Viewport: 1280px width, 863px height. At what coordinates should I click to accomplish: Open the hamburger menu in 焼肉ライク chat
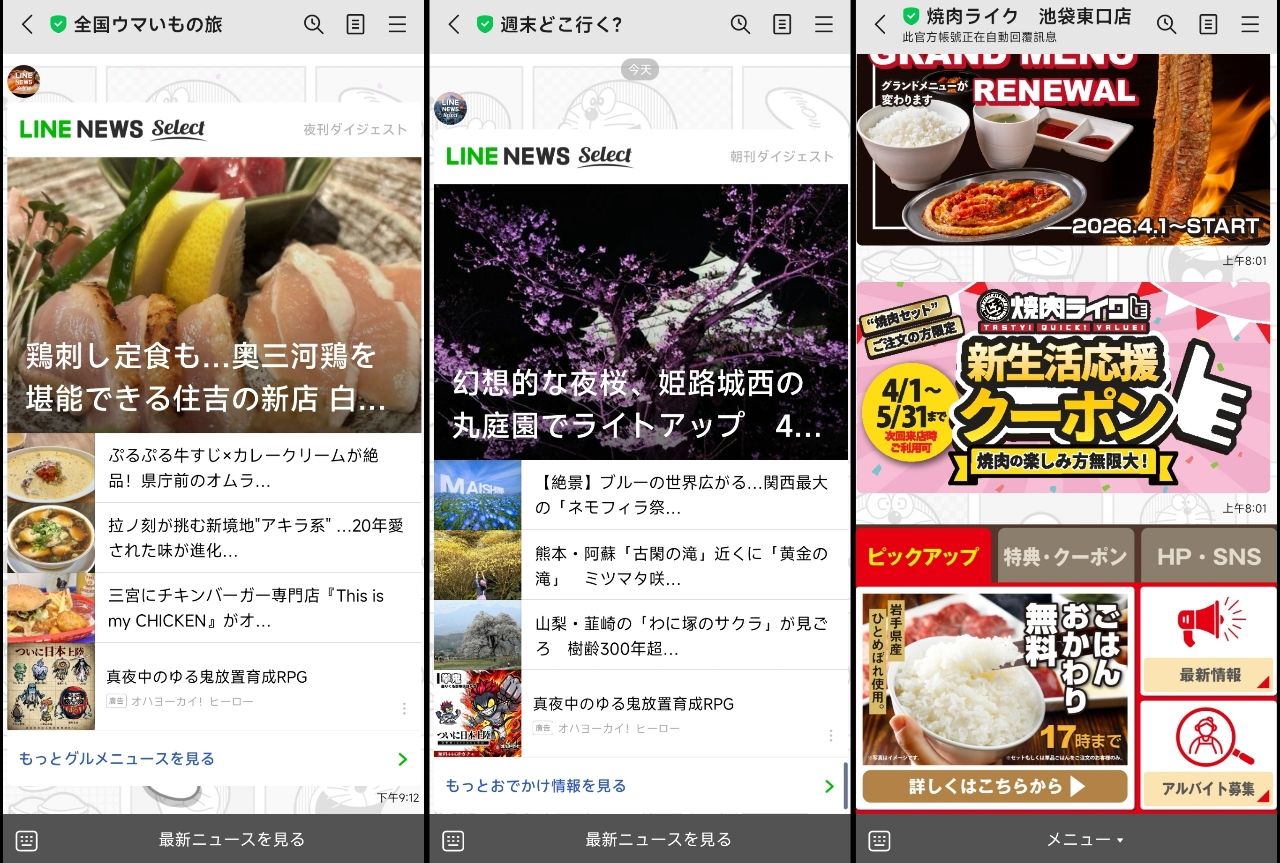(1250, 25)
